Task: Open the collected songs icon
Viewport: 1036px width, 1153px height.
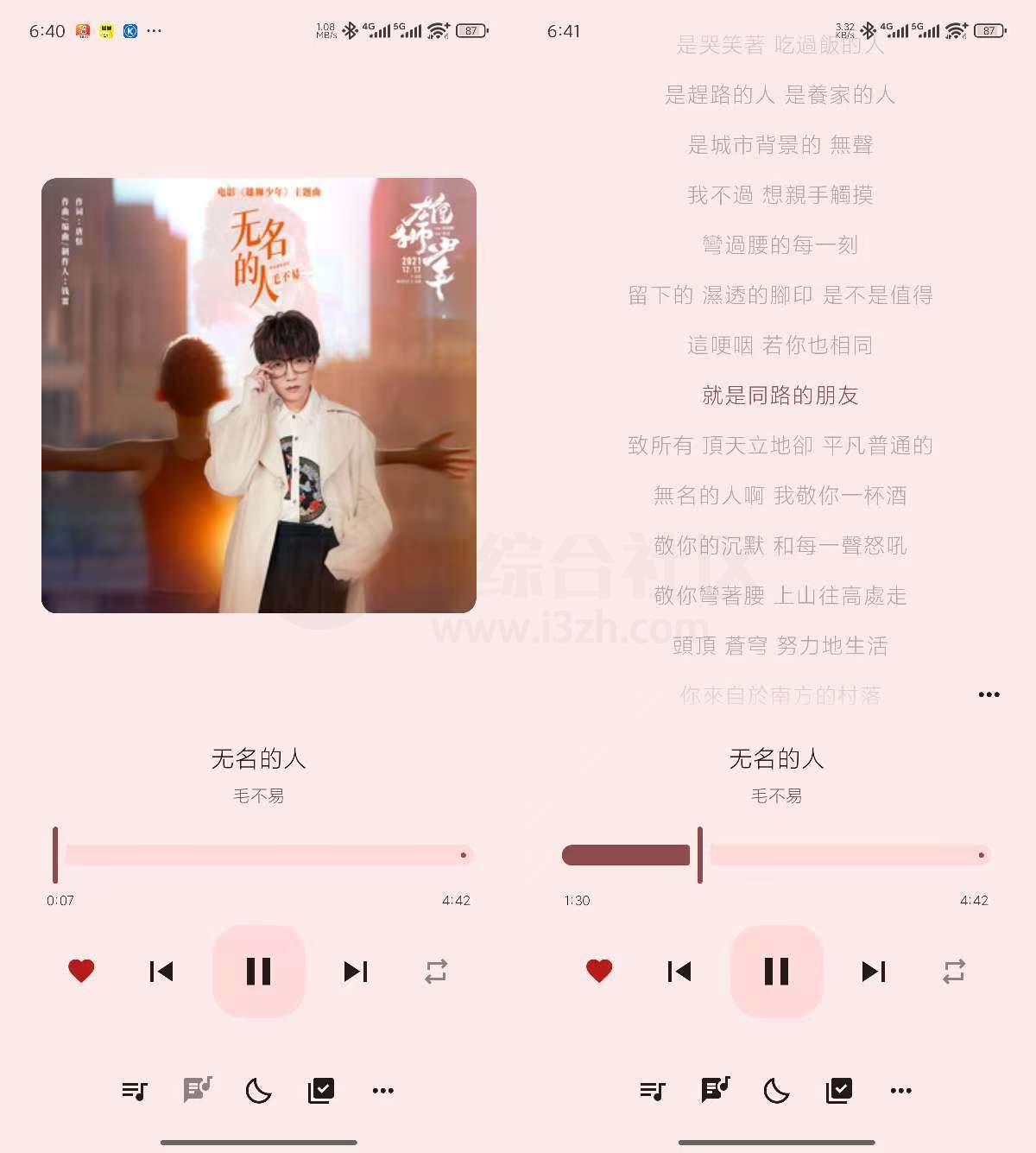Action: click(x=321, y=1090)
